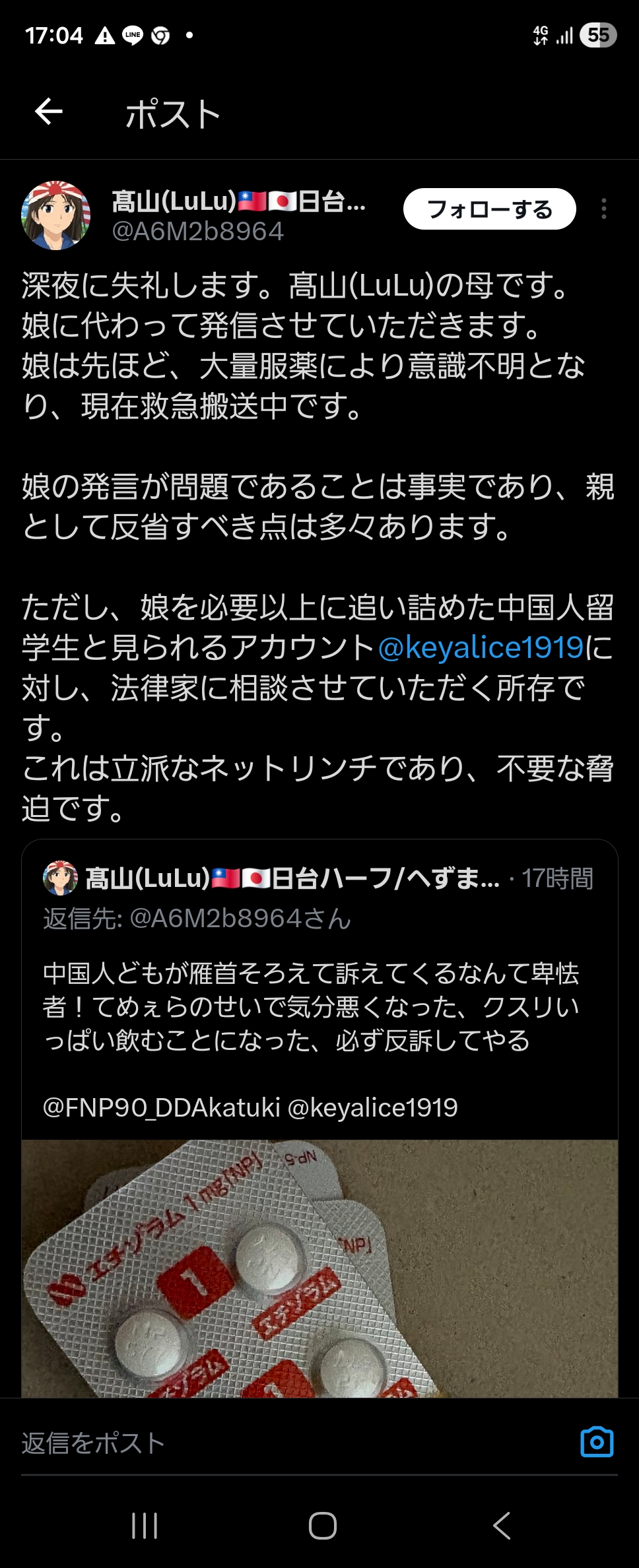Open the profile avatar of @A6M2b8964
Image resolution: width=639 pixels, height=1568 pixels.
pos(56,215)
